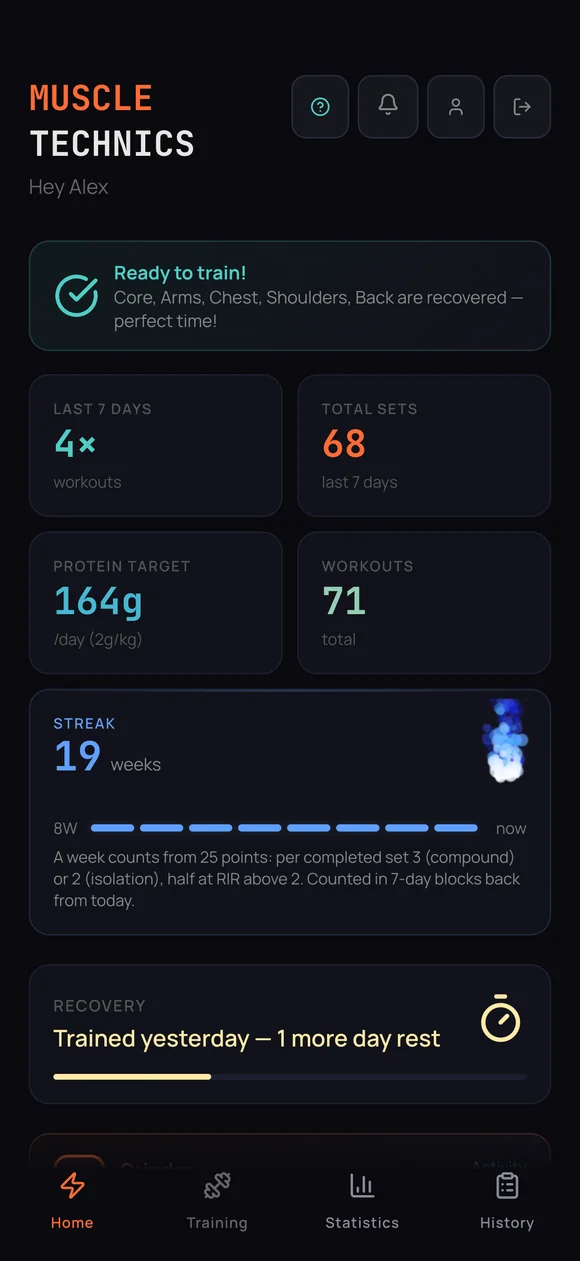Screen dimensions: 580x1261
Task: Open the Recovery card
Action: [290, 1034]
